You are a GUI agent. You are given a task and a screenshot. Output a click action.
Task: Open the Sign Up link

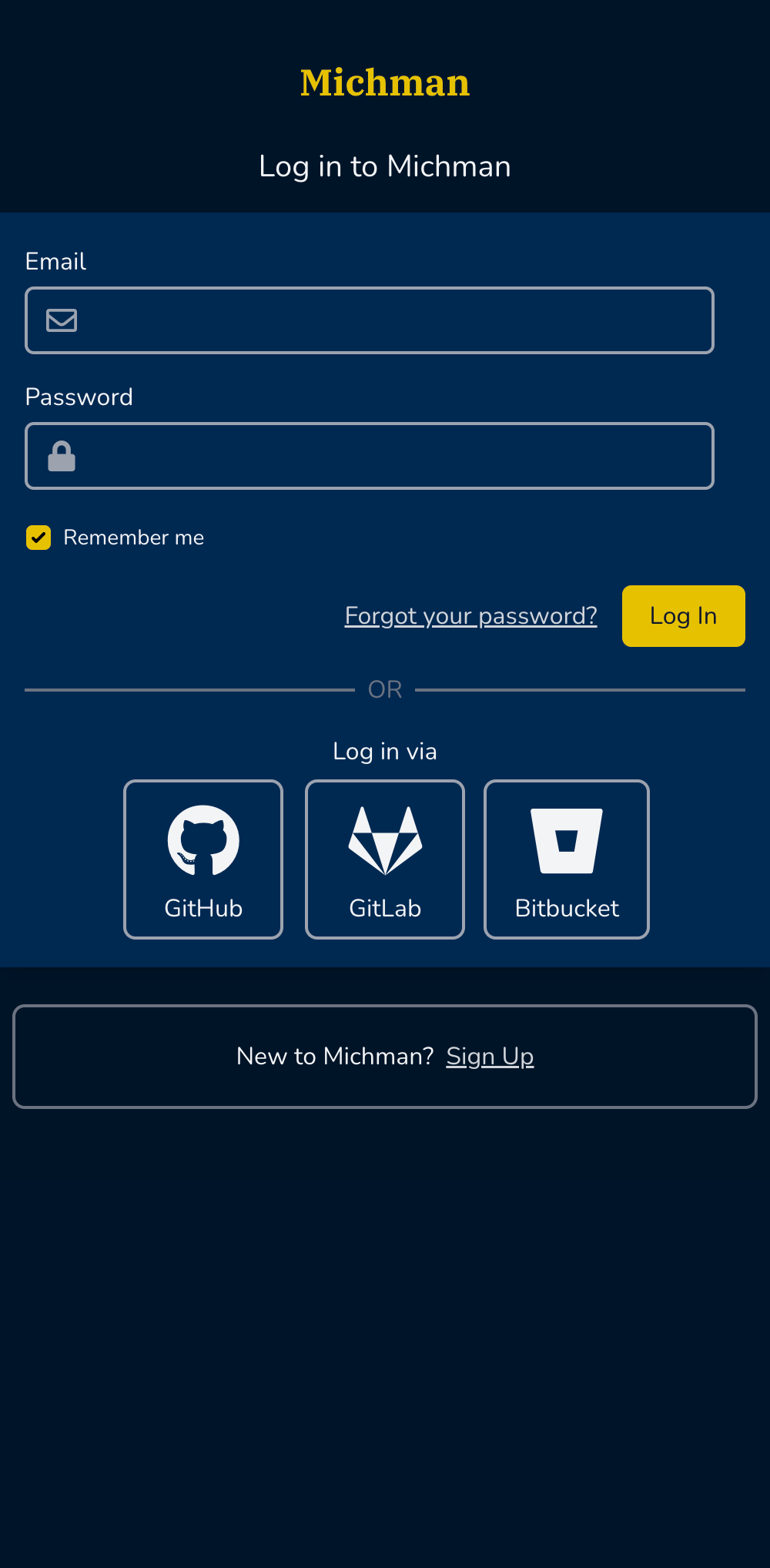point(490,1056)
